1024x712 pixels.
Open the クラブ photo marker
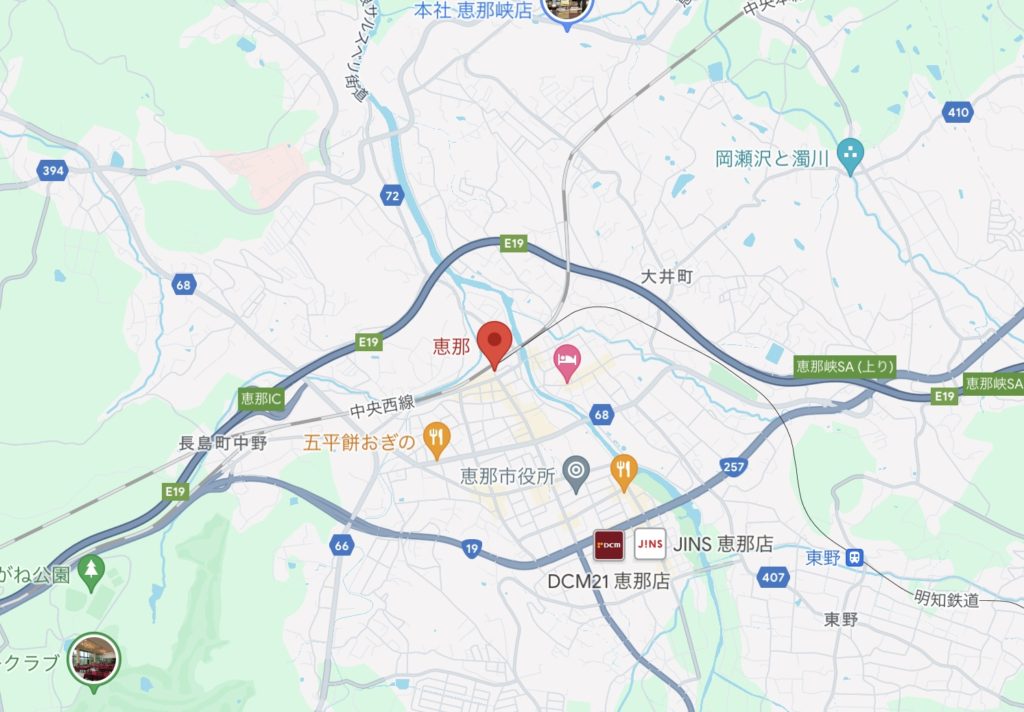94,659
